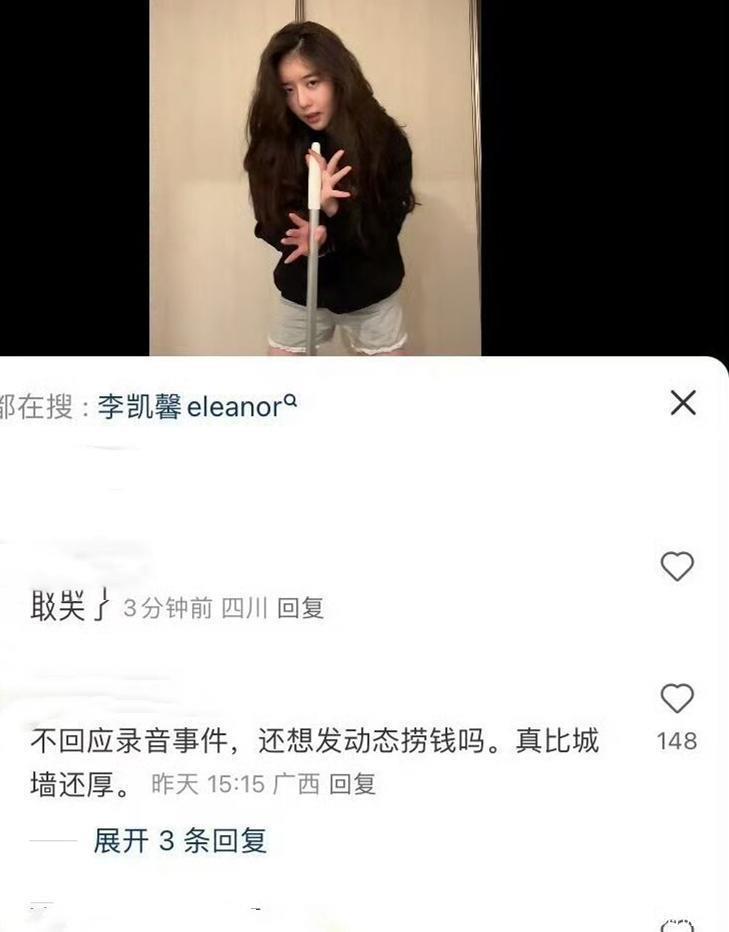Close the comments panel
Screen dimensions: 729x932
683,403
